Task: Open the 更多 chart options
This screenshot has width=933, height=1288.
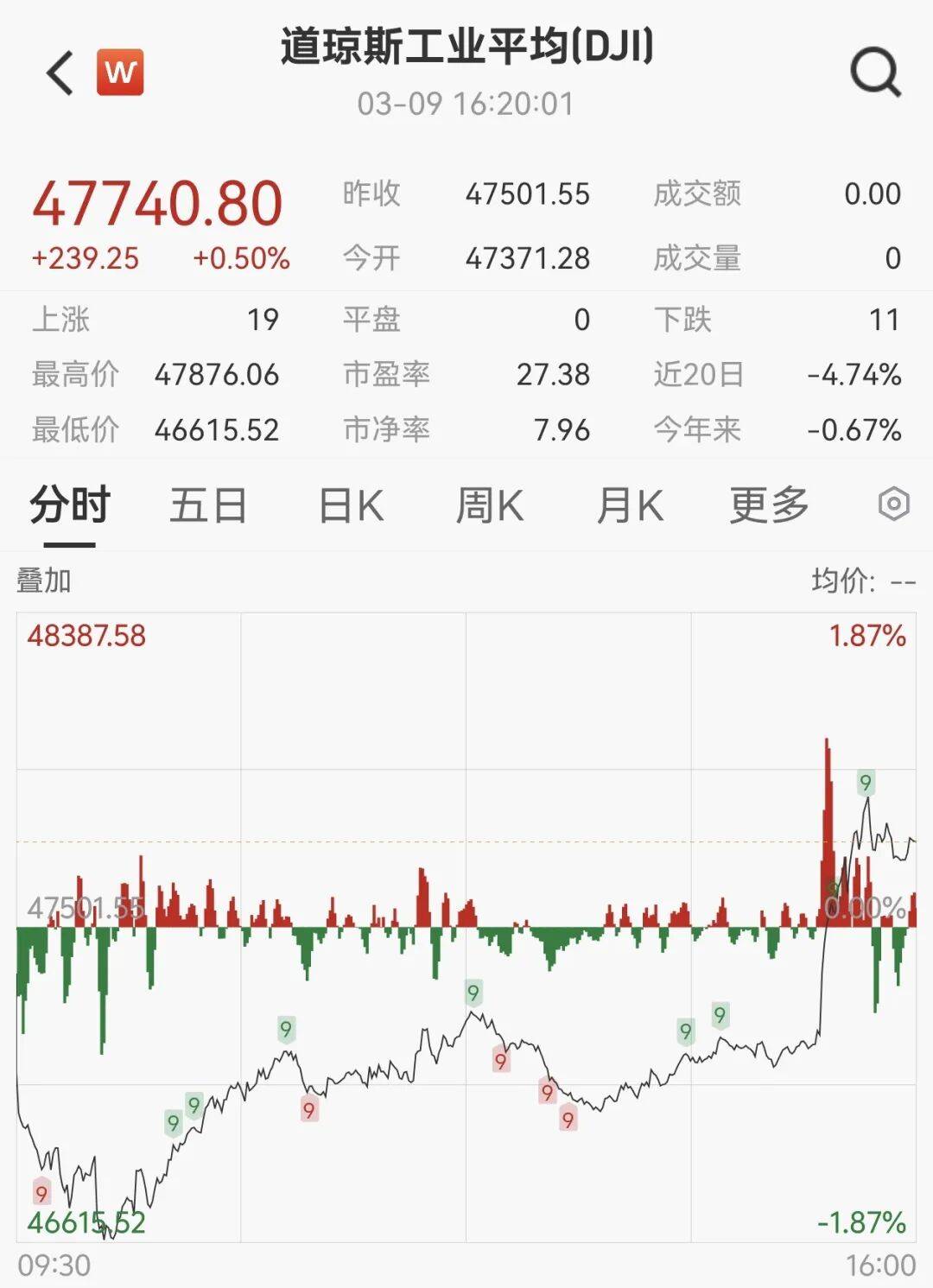Action: (x=769, y=505)
